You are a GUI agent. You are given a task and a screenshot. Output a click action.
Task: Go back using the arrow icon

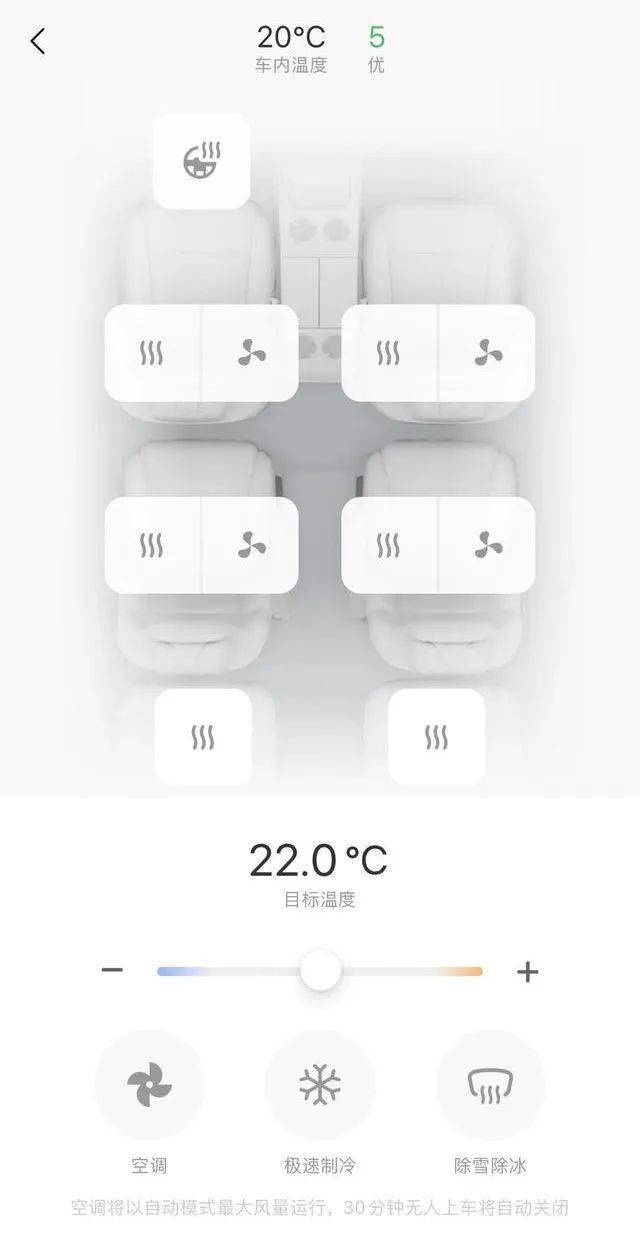38,42
